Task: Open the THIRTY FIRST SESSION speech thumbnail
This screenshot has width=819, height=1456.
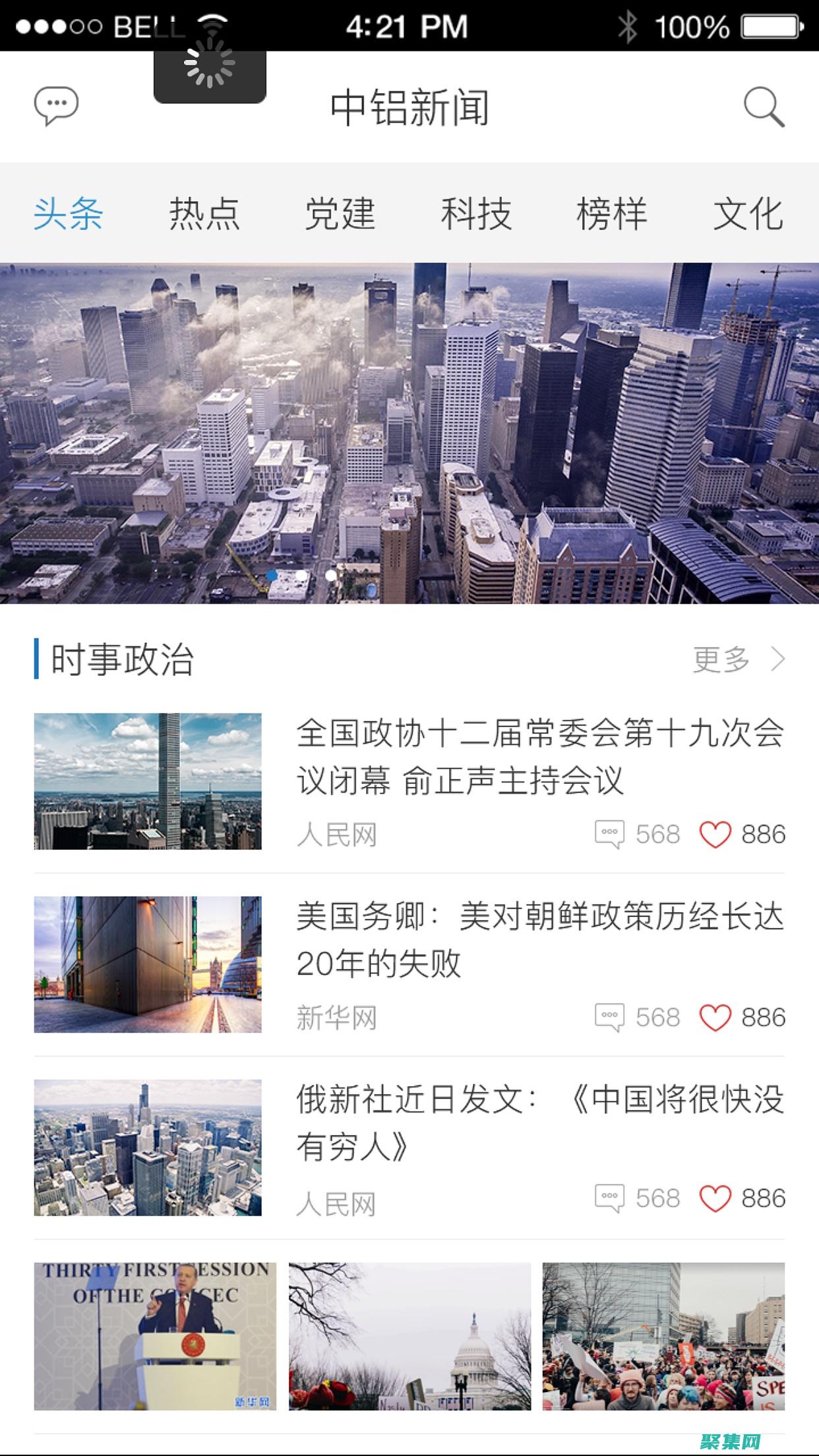Action: coord(156,1337)
